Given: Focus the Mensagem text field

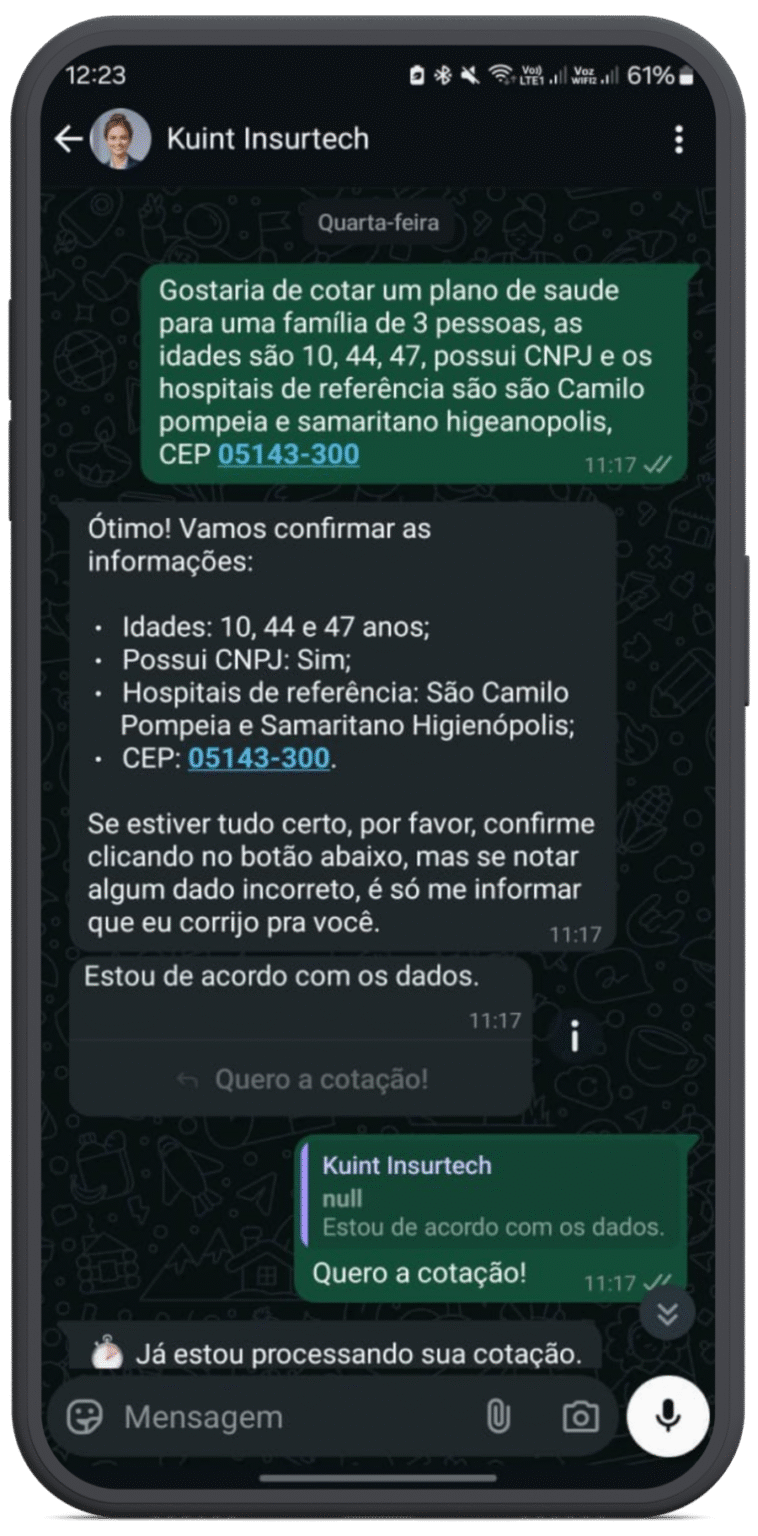Looking at the screenshot, I should [x=290, y=1417].
